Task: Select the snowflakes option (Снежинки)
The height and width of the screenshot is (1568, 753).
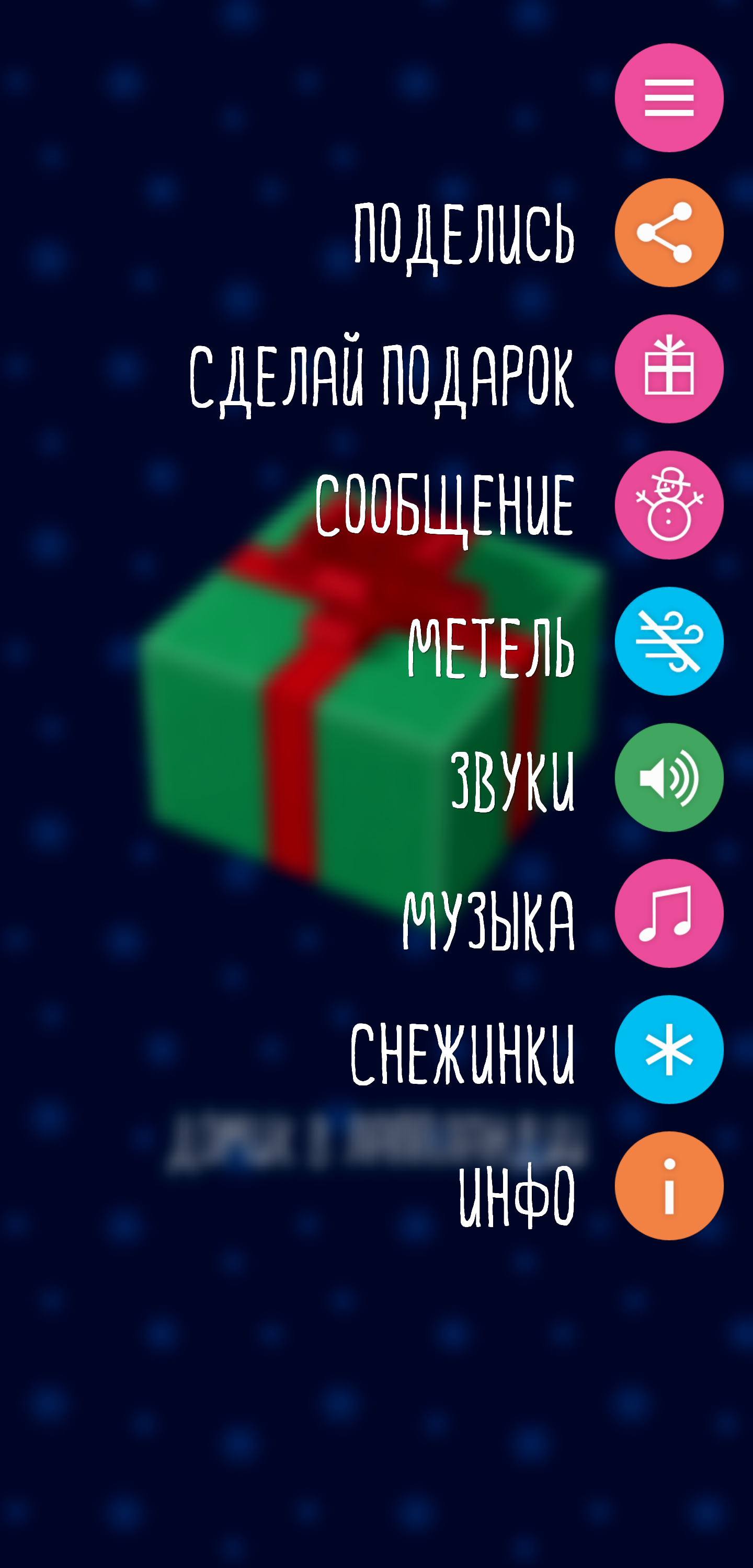Action: pyautogui.click(x=668, y=1050)
